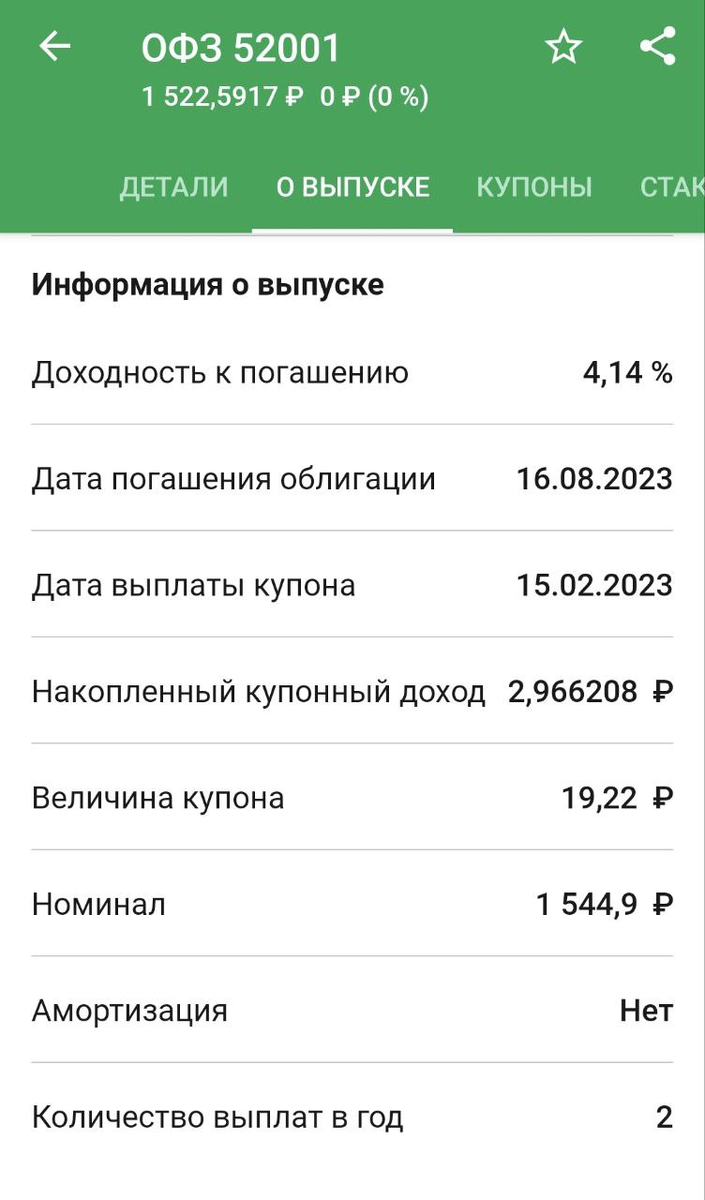Go back using the arrow
Viewport: 705px width, 1200px height.
[55, 47]
